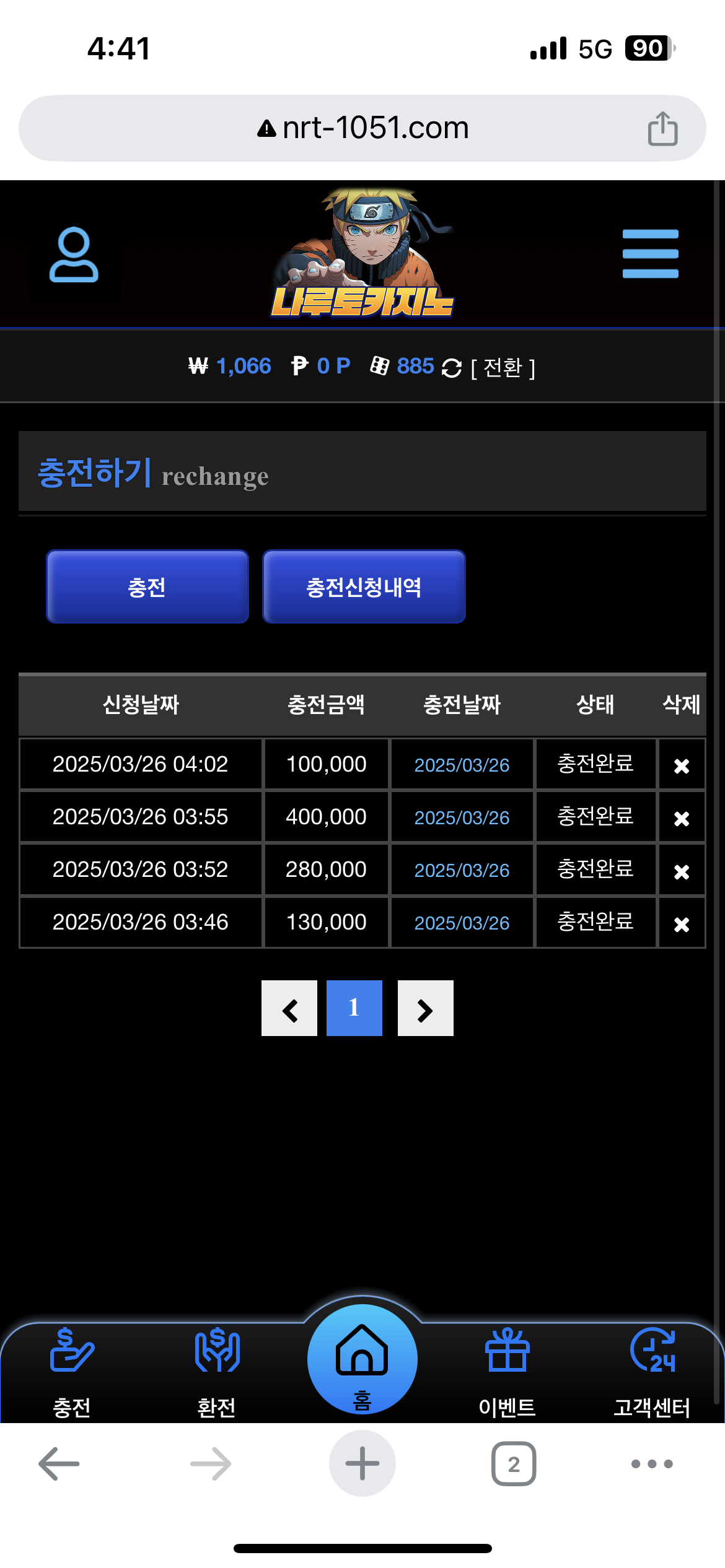
Task: Delete the 03:46 130,000 charge record
Action: coord(681,924)
